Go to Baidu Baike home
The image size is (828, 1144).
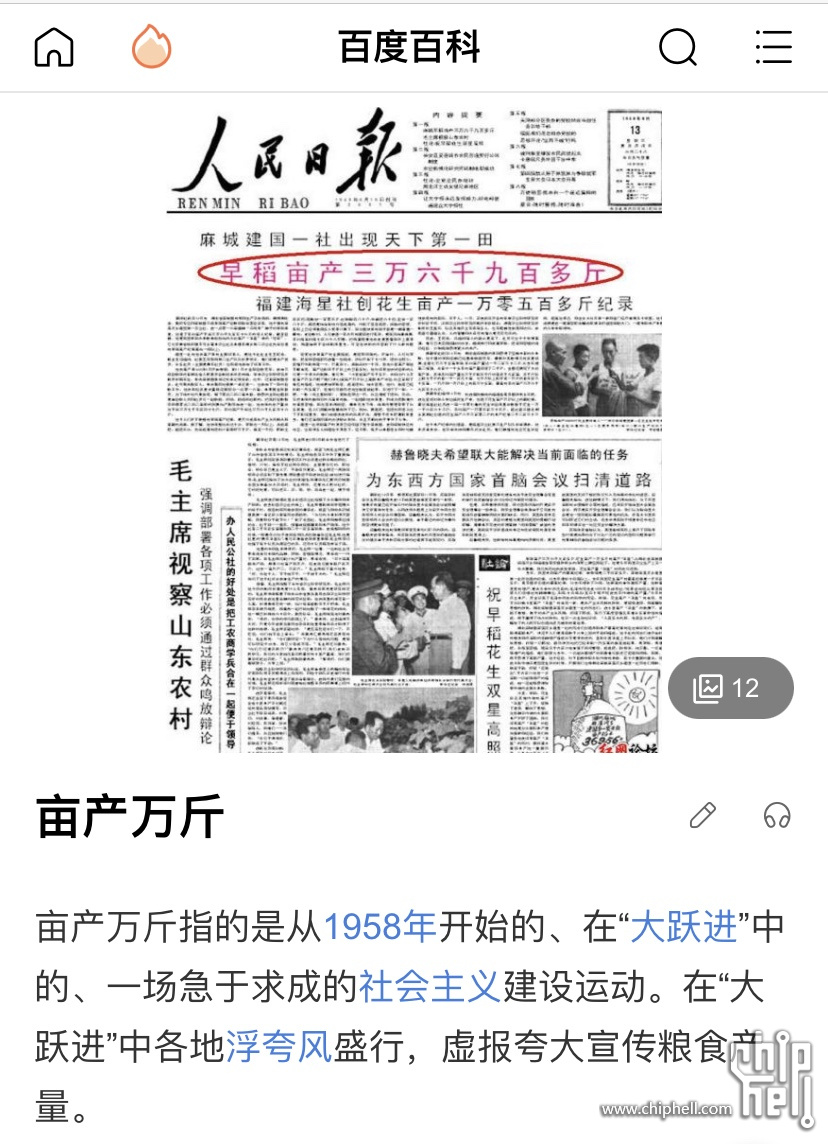point(54,46)
